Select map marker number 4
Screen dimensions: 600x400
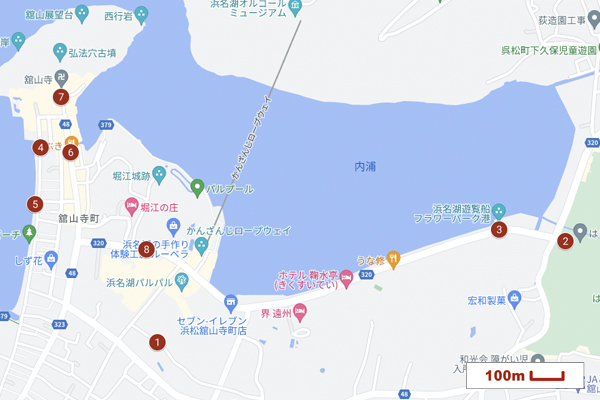[x=40, y=147]
